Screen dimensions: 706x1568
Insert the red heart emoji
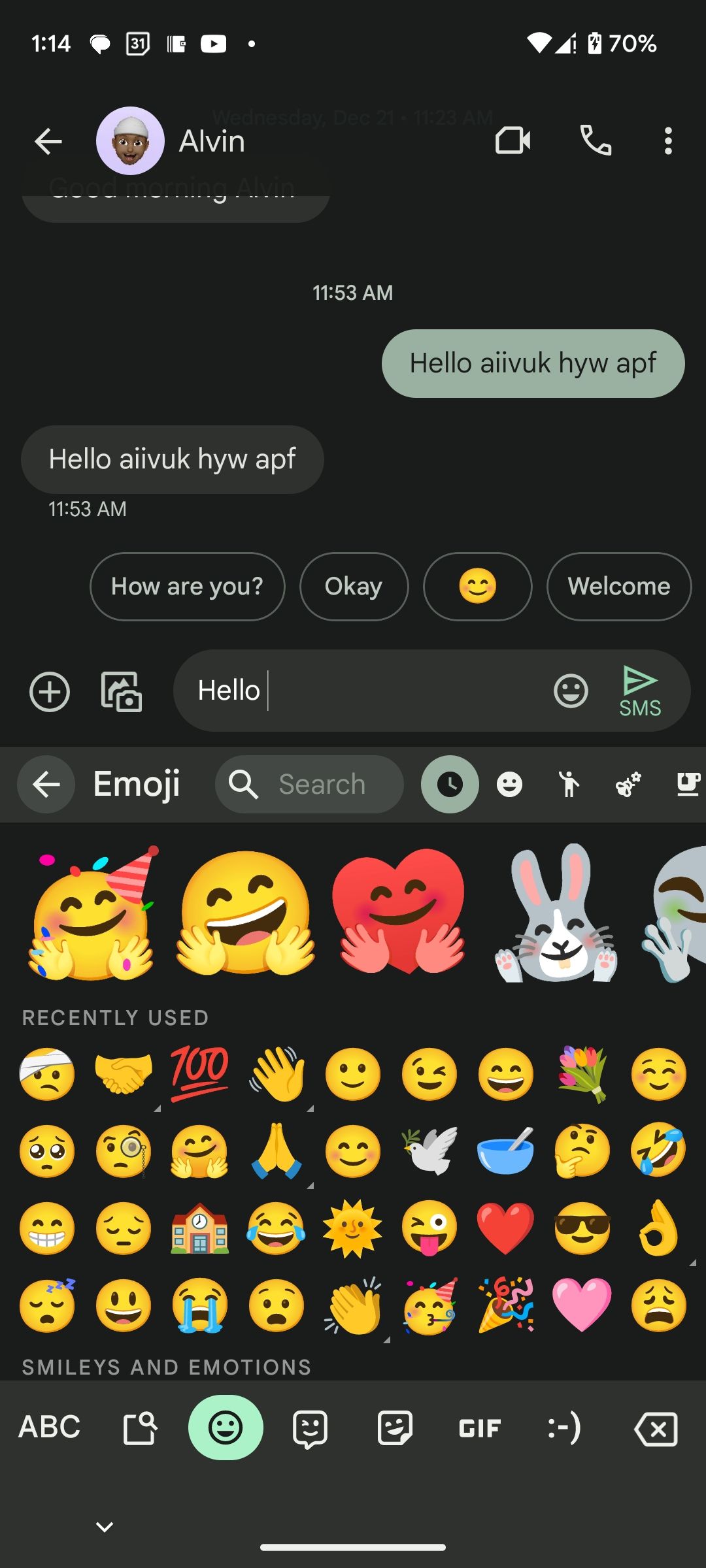[x=505, y=1228]
